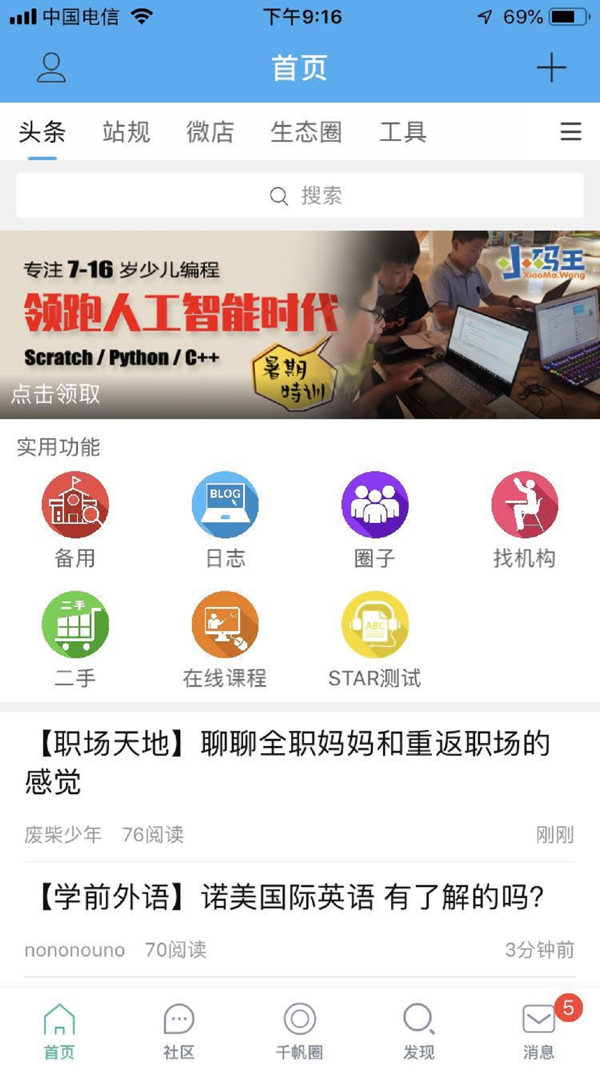
Task: Open the 搜索 search box
Action: [300, 196]
